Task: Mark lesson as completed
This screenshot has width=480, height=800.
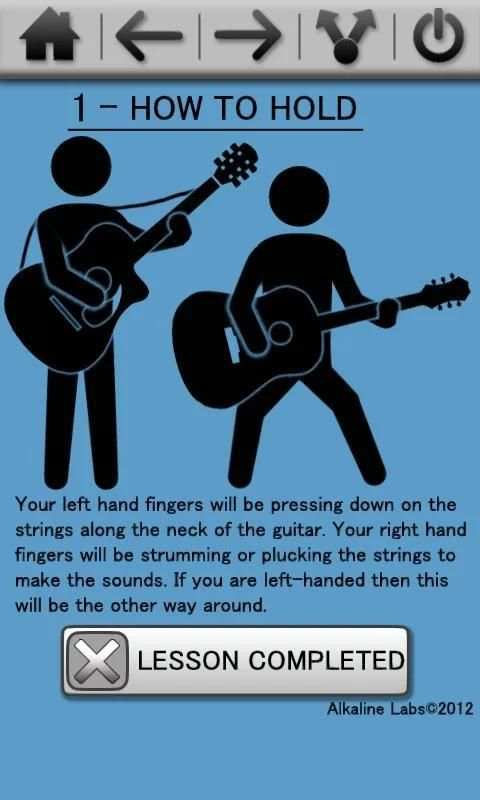Action: 235,661
